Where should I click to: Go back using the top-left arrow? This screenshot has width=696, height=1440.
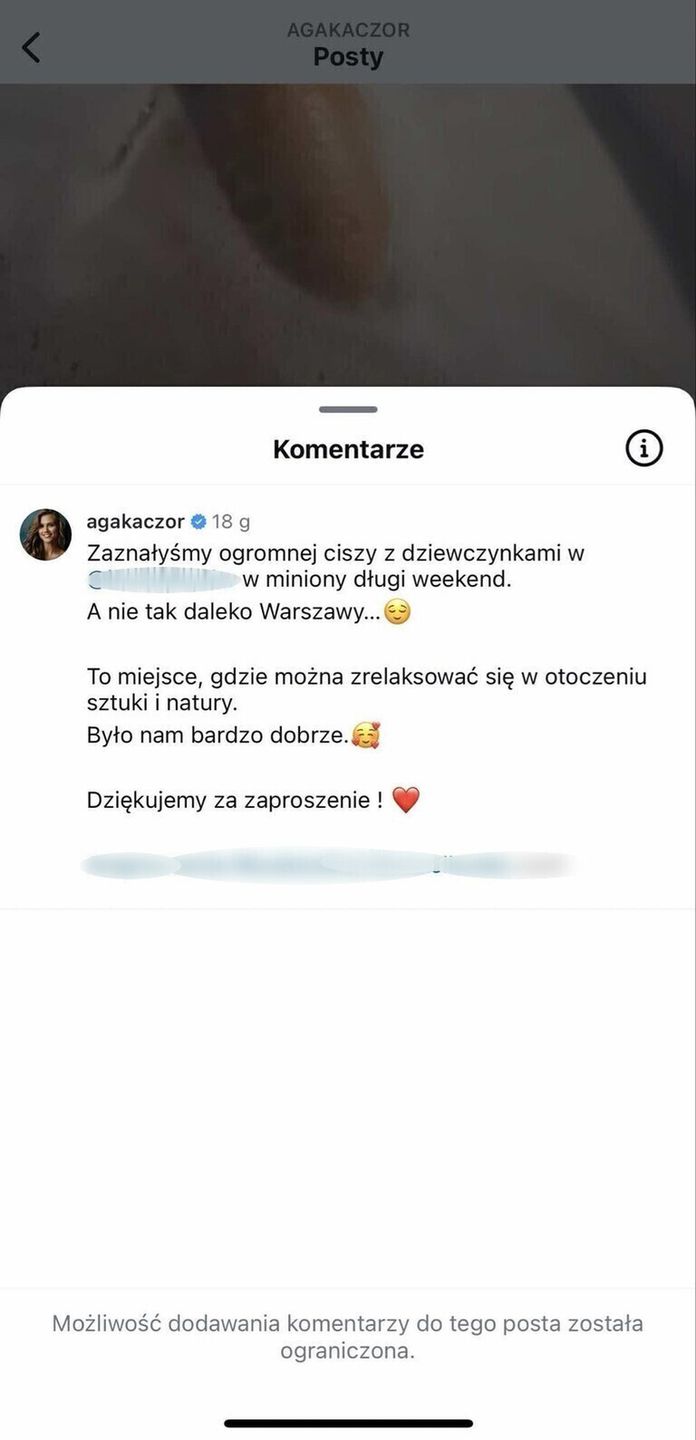[x=32, y=47]
